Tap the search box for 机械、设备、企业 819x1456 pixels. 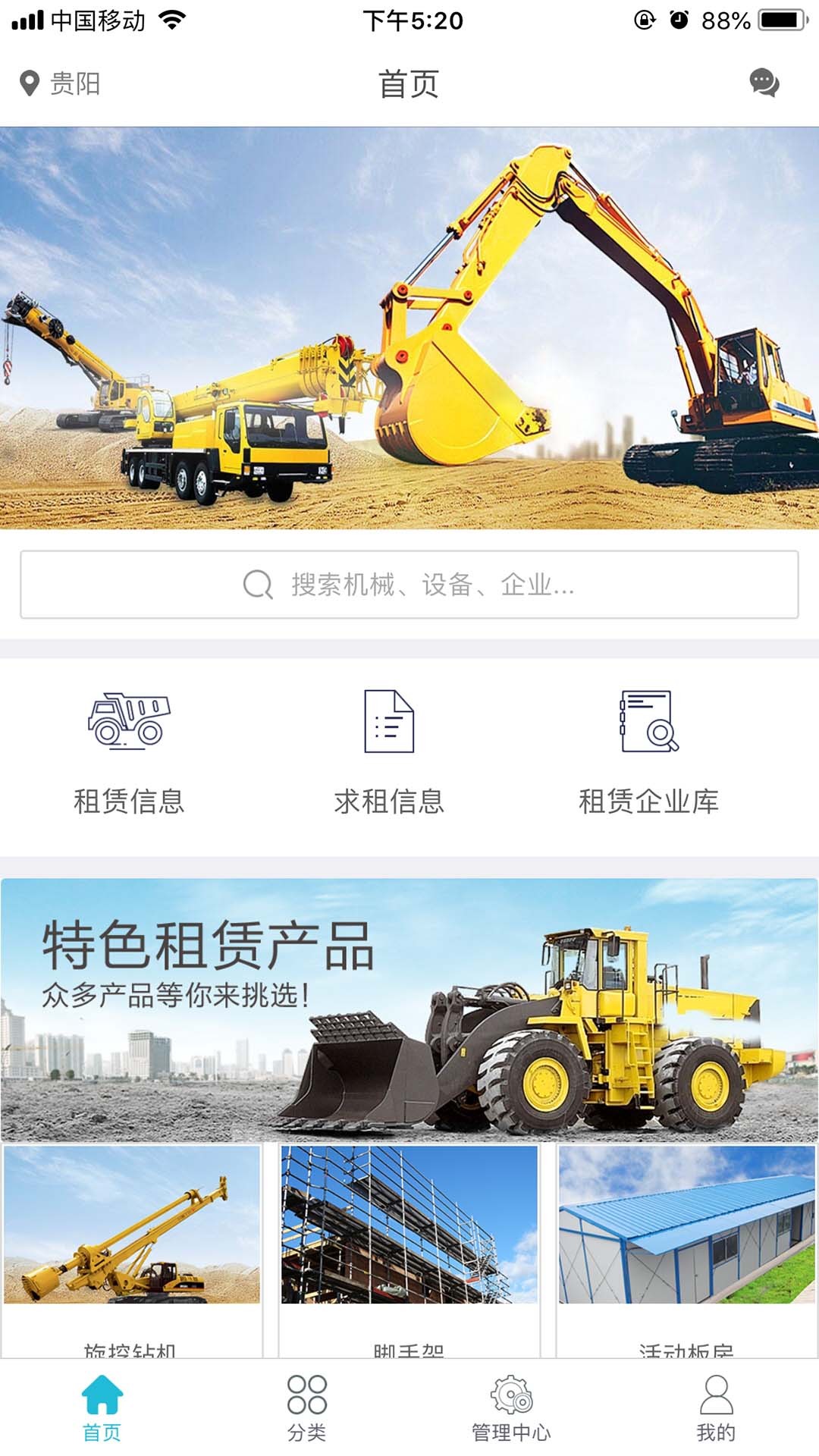click(409, 585)
